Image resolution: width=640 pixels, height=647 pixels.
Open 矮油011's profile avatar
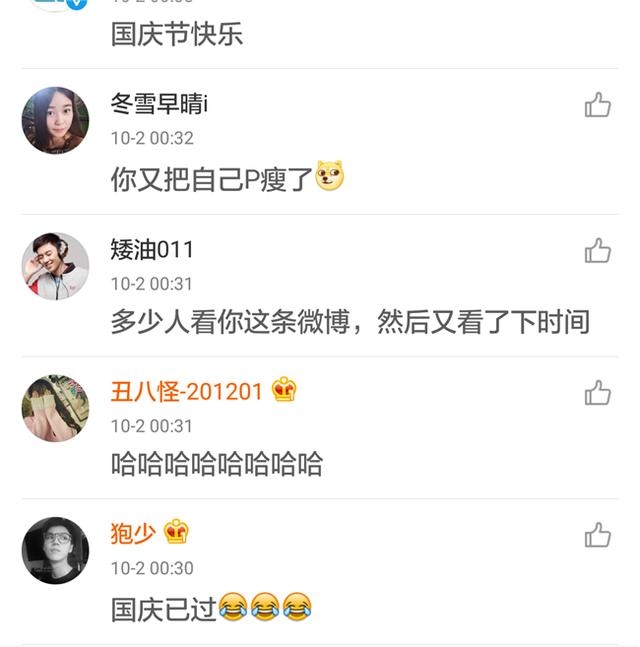point(55,265)
